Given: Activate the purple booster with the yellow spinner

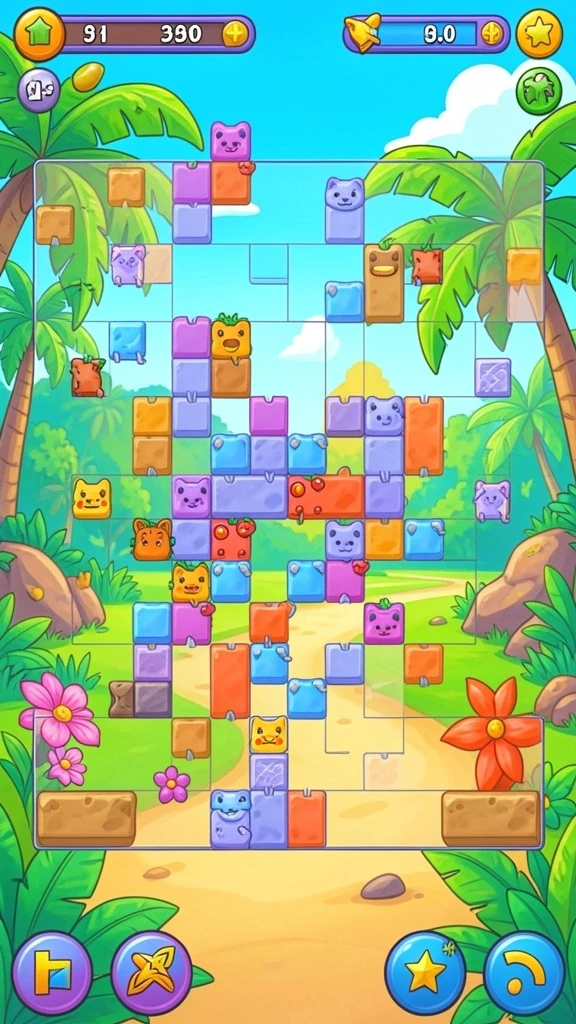Looking at the screenshot, I should 152,972.
